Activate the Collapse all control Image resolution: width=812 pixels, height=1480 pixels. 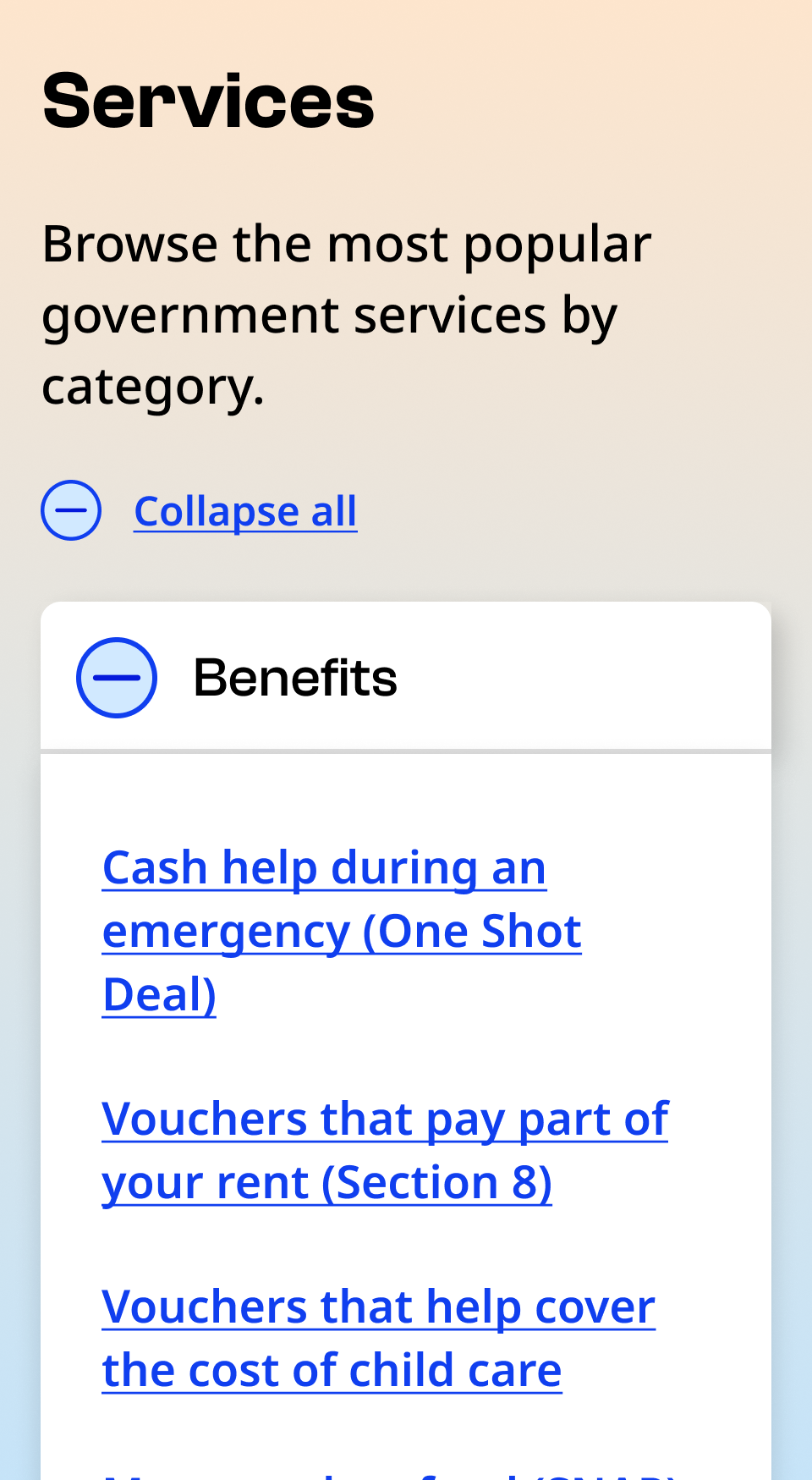coord(245,510)
